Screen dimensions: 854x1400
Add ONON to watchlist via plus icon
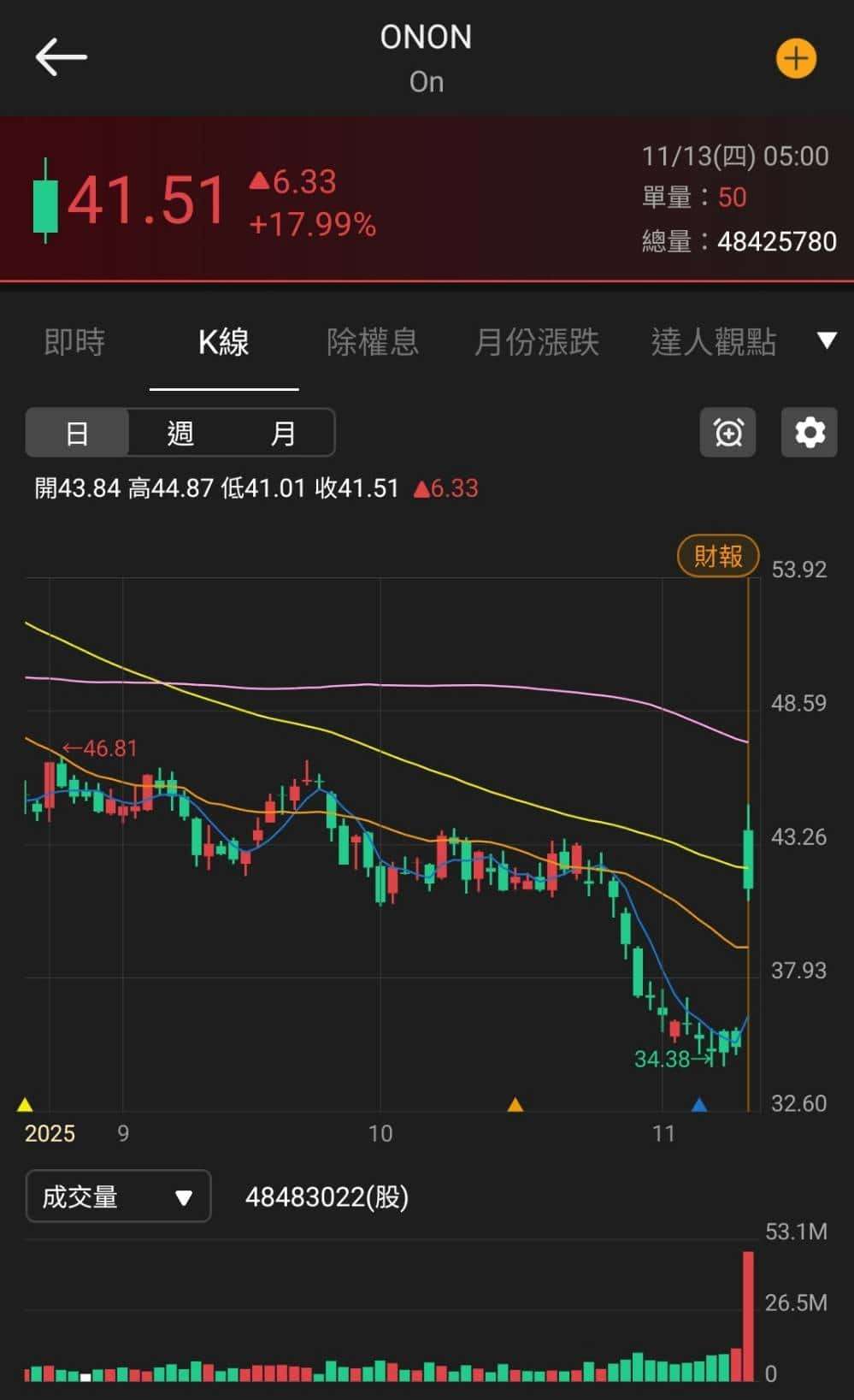(x=796, y=58)
